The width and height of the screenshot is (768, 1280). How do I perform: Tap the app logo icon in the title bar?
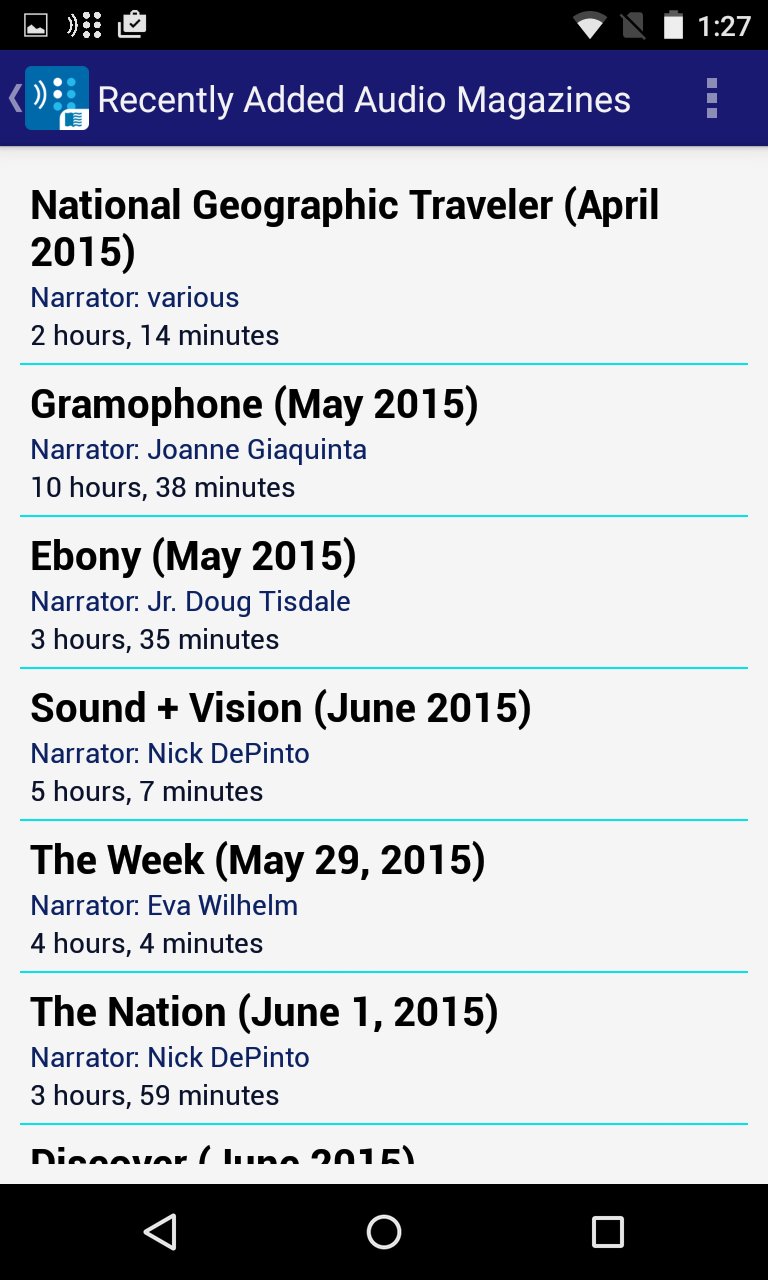click(55, 98)
